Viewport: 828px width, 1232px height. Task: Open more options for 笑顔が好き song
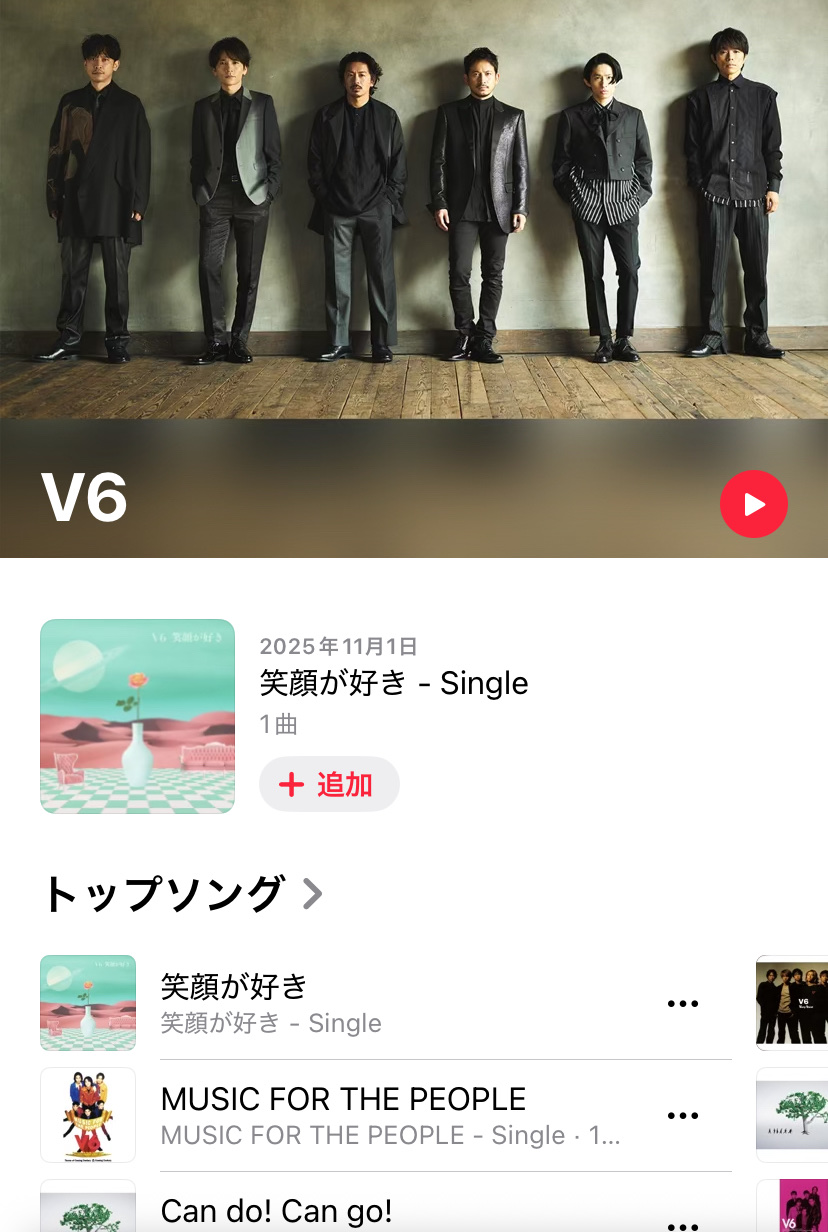click(682, 1003)
